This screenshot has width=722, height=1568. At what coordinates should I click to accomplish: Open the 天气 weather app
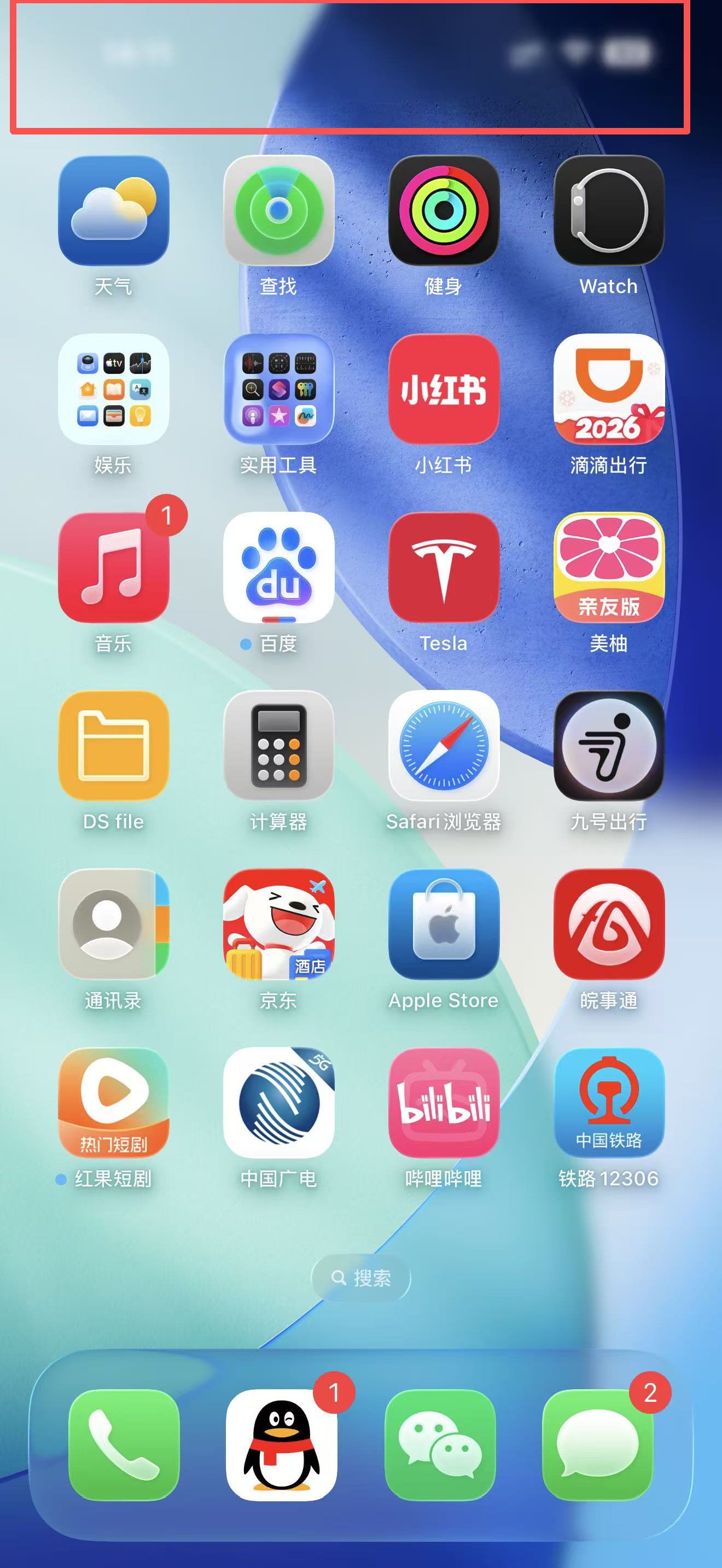[113, 210]
